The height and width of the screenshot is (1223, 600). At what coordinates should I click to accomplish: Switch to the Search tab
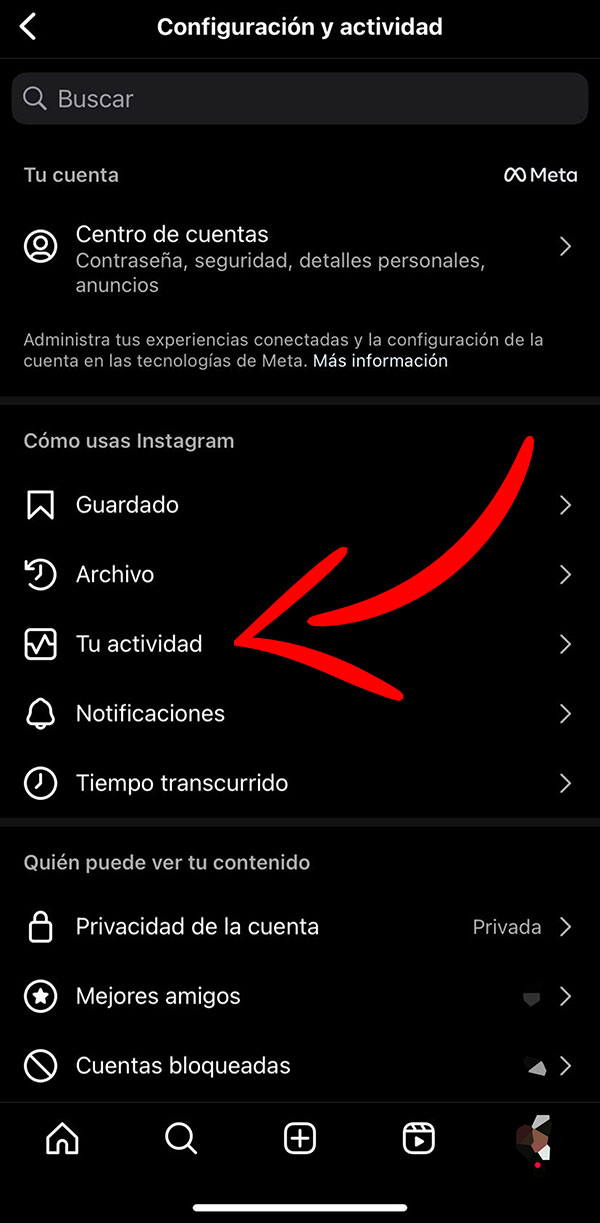click(181, 1138)
